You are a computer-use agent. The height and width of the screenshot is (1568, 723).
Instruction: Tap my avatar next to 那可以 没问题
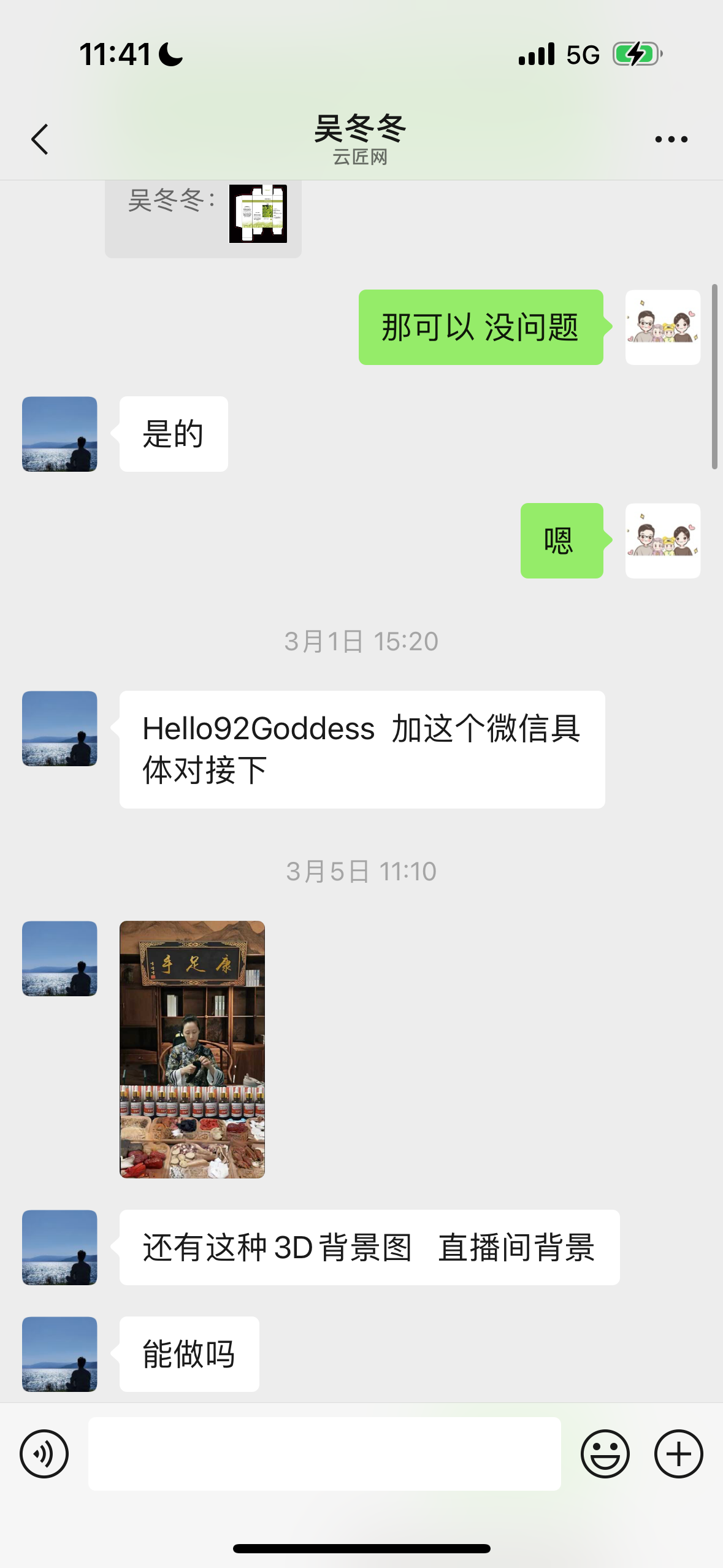663,327
